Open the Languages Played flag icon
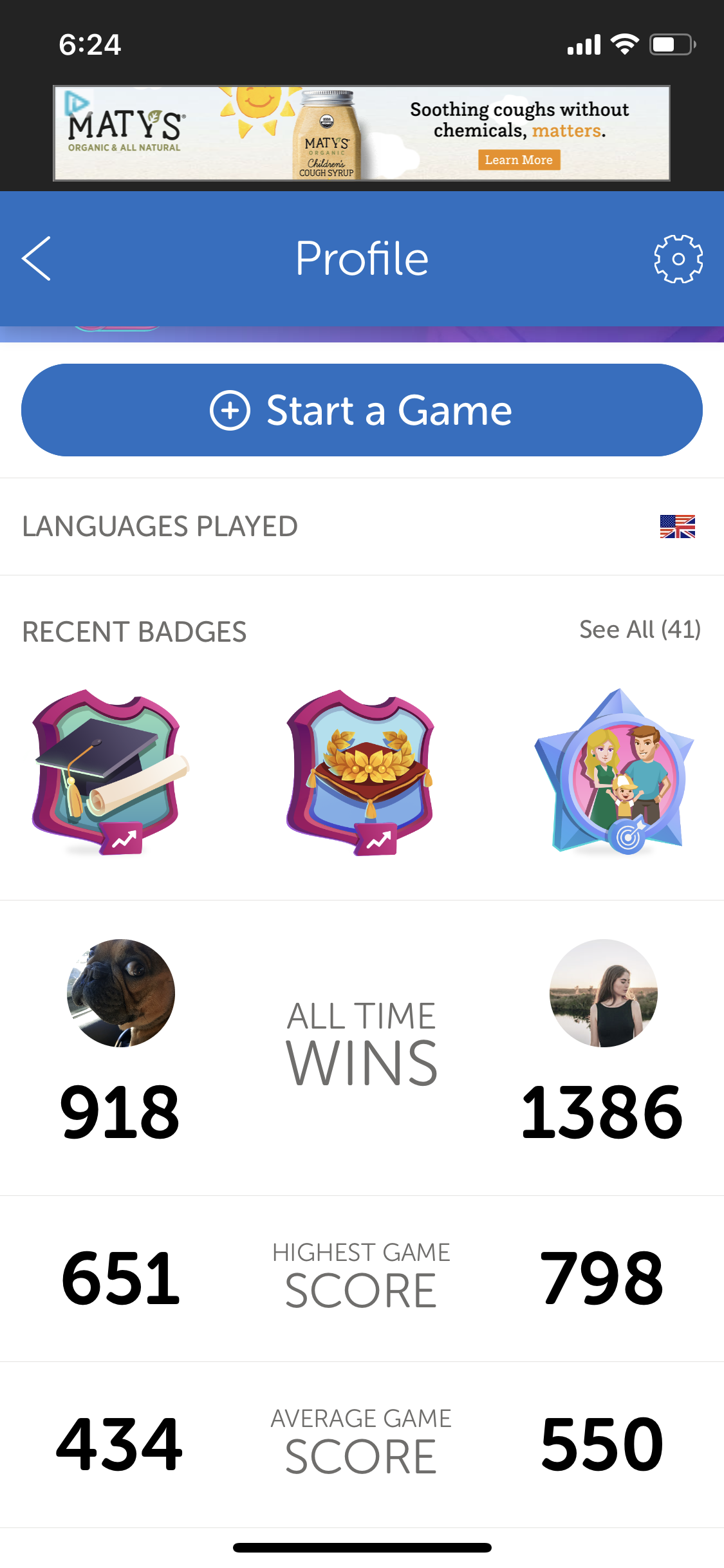Image resolution: width=724 pixels, height=1568 pixels. click(677, 527)
